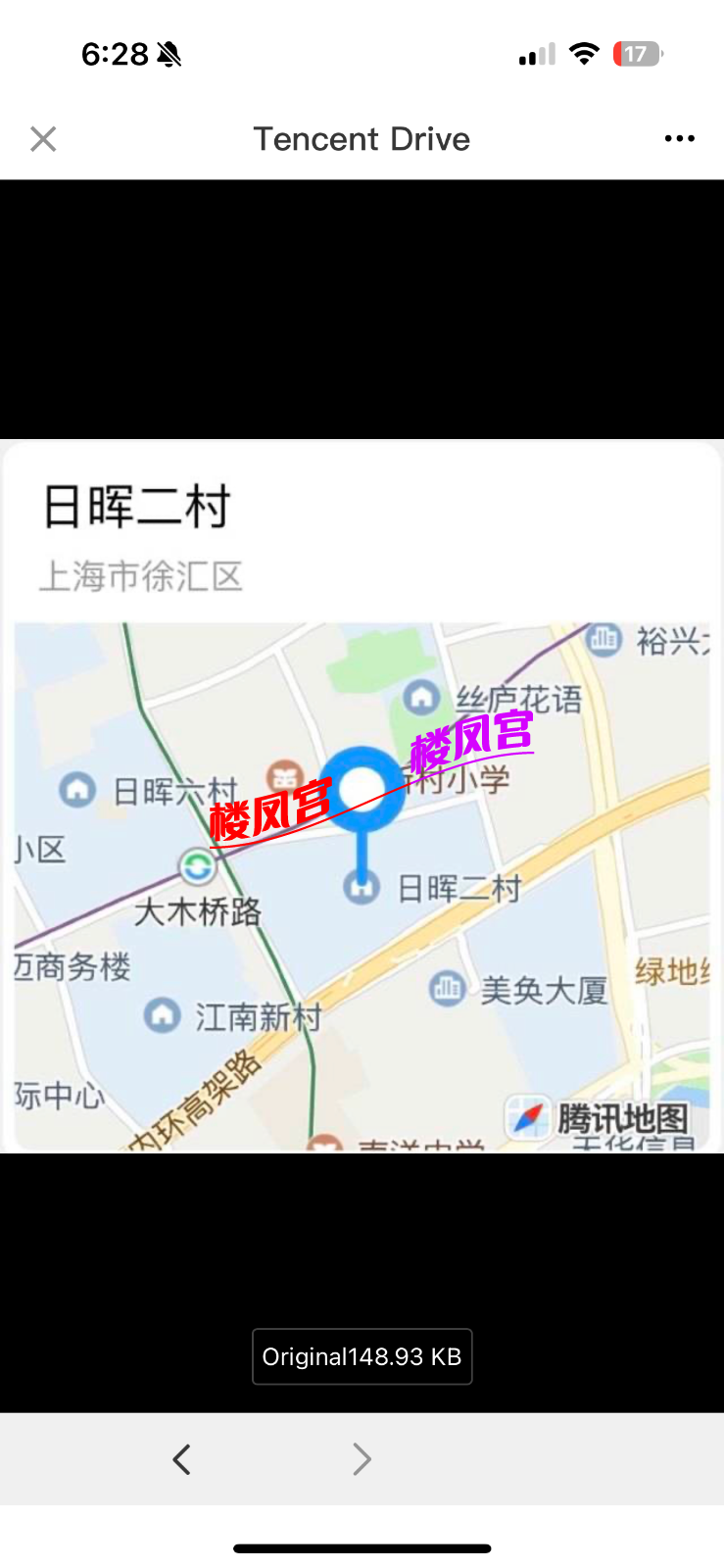Open the three-dot overflow menu
724x1568 pixels.
tap(679, 139)
